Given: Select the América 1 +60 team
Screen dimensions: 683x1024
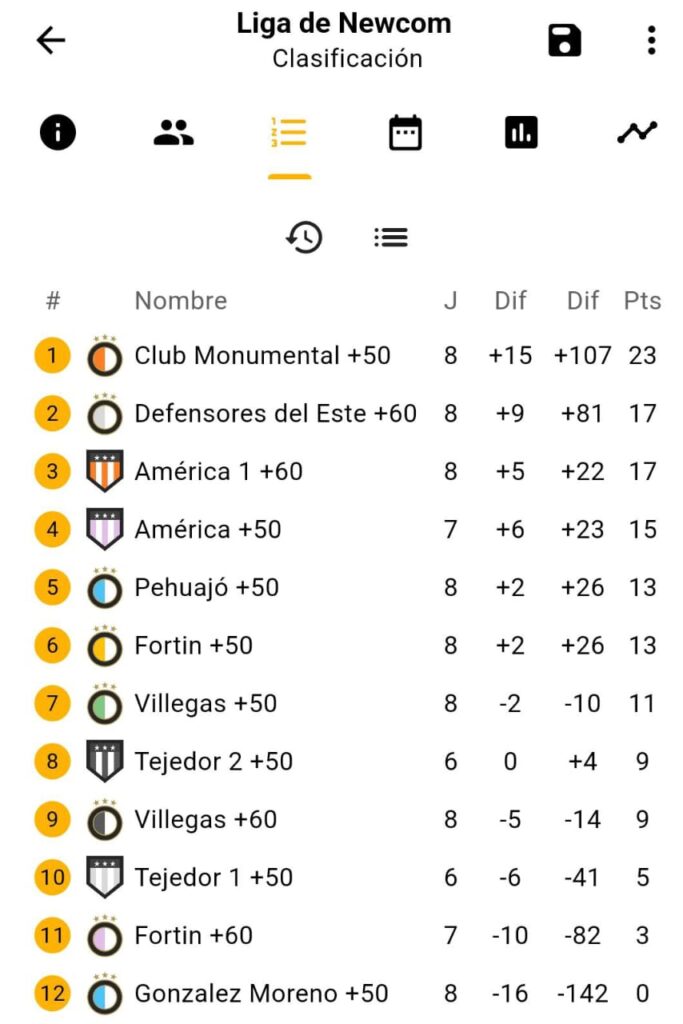Looking at the screenshot, I should (x=218, y=472).
